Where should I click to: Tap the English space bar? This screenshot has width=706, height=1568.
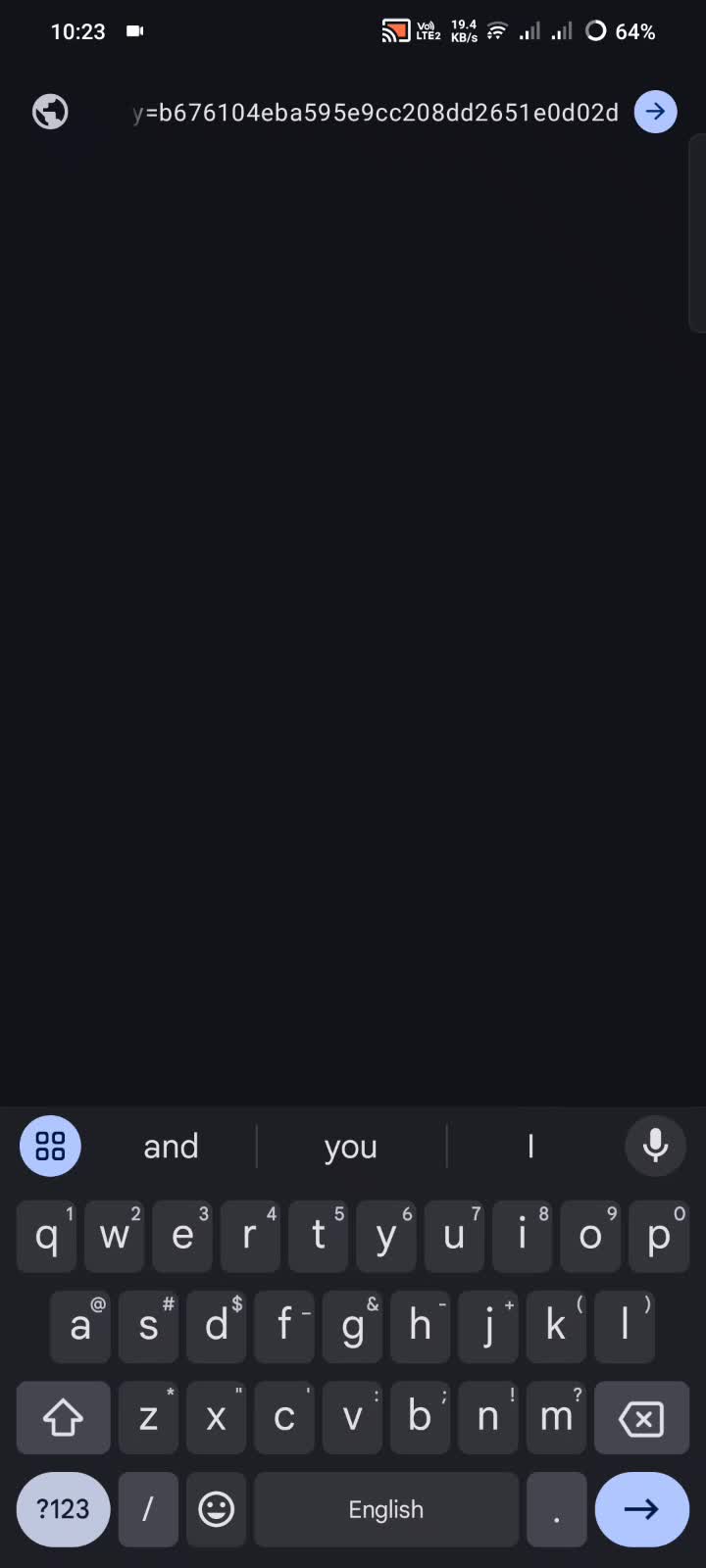click(386, 1509)
